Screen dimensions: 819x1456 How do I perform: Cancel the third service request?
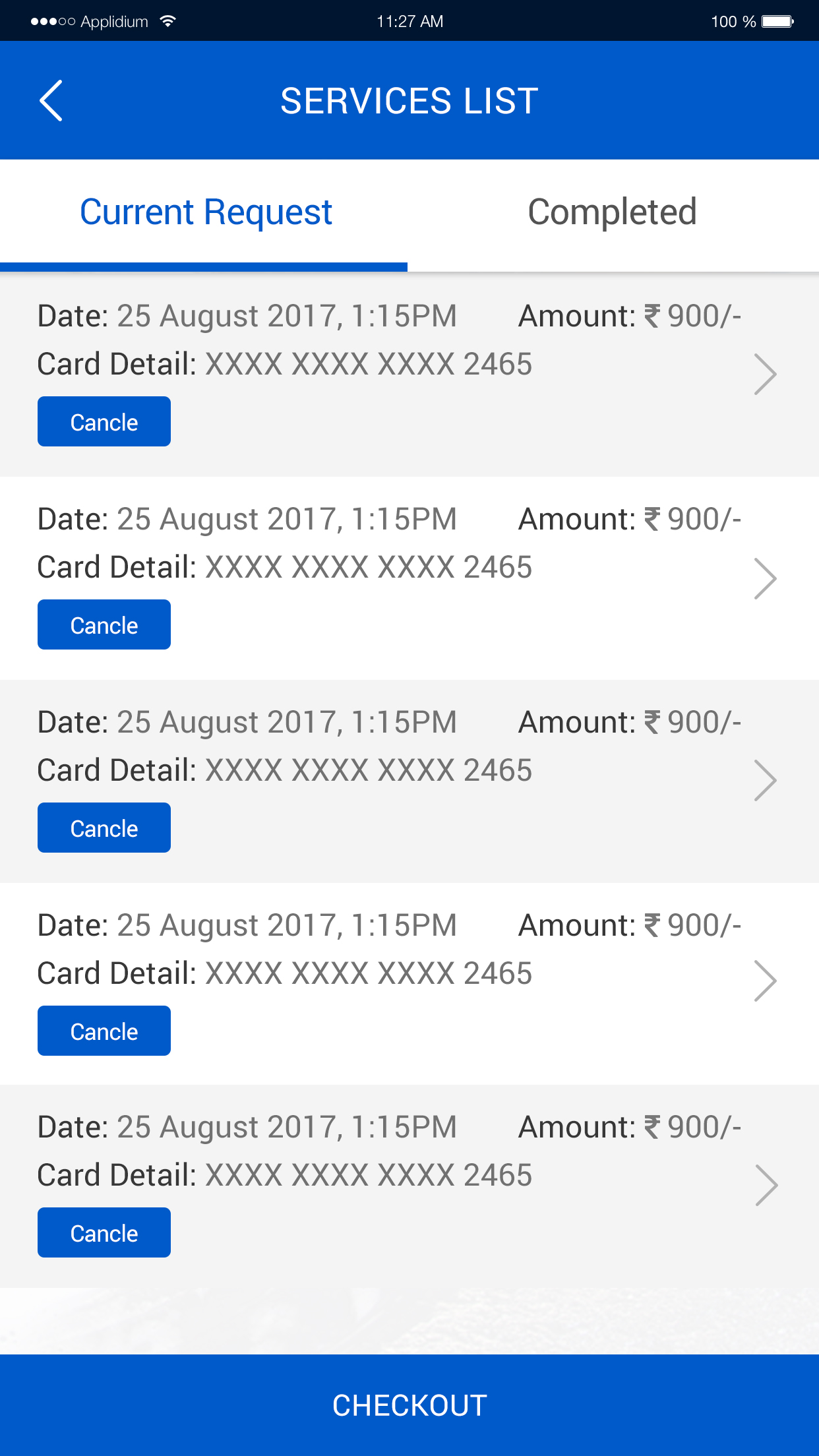pos(104,827)
